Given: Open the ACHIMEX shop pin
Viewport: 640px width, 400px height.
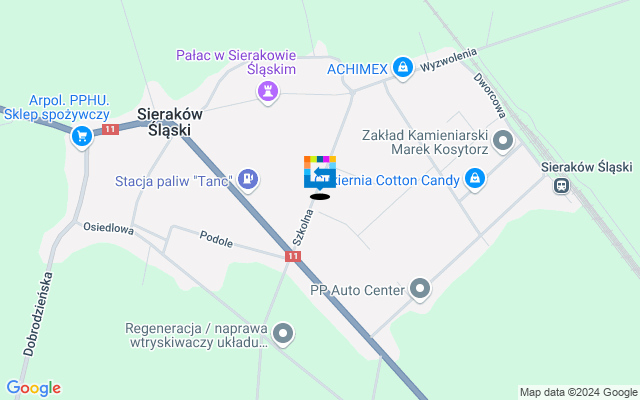Looking at the screenshot, I should [402, 67].
